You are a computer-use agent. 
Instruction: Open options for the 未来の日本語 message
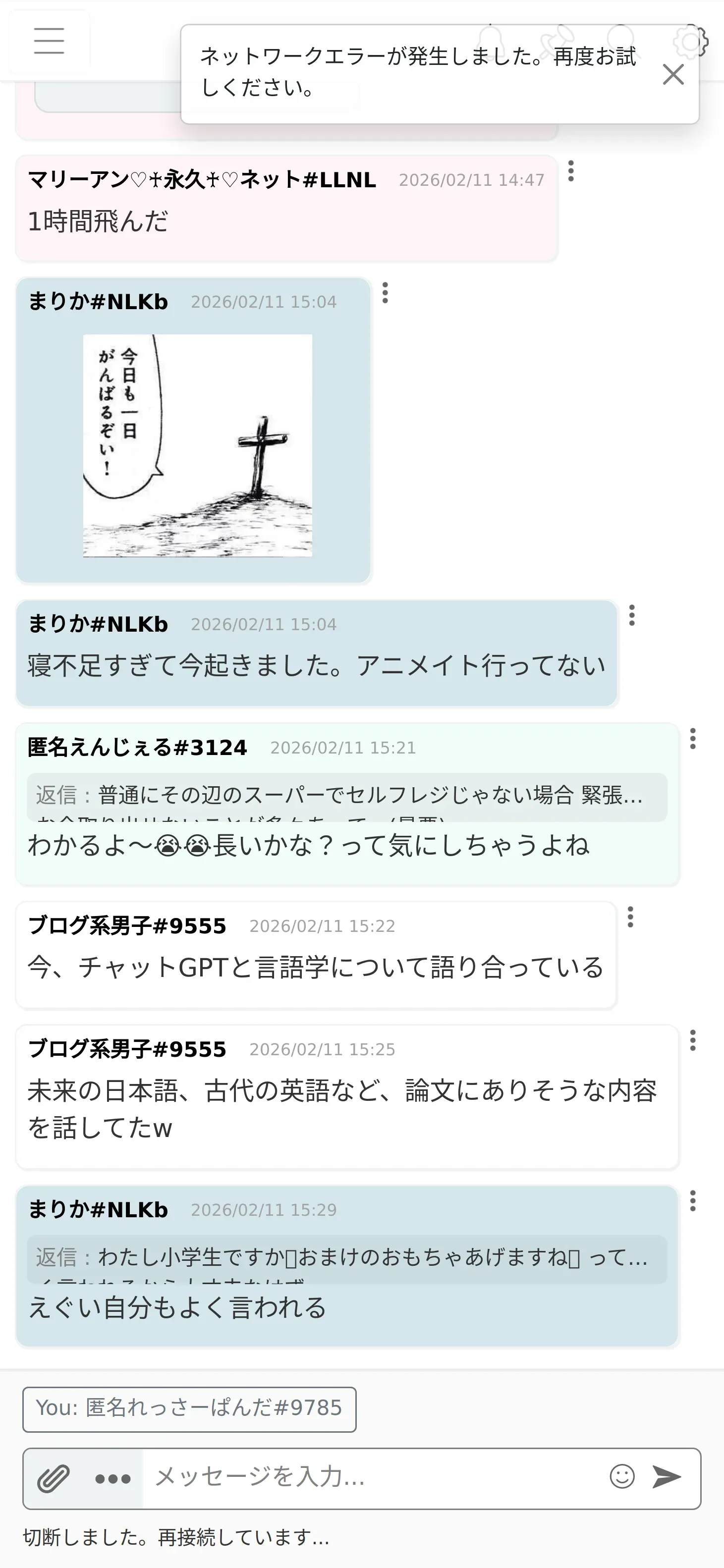tap(692, 1040)
